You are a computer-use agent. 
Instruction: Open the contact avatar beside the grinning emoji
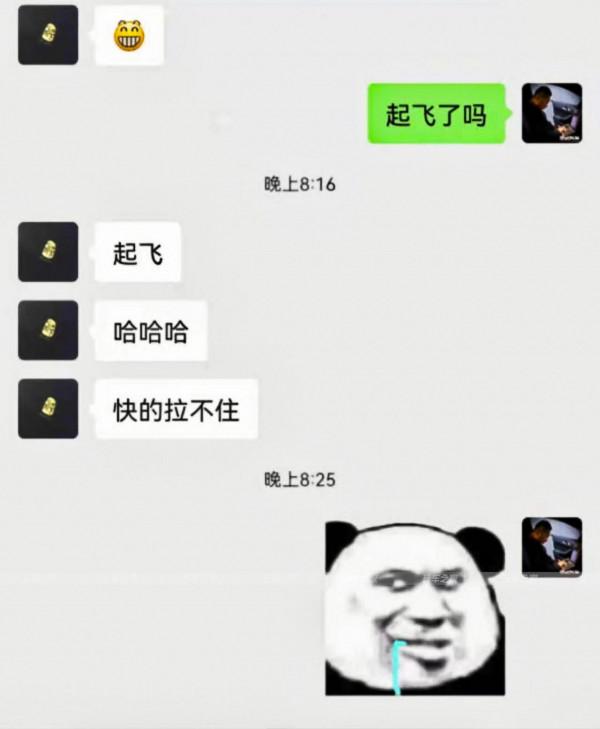pyautogui.click(x=48, y=36)
